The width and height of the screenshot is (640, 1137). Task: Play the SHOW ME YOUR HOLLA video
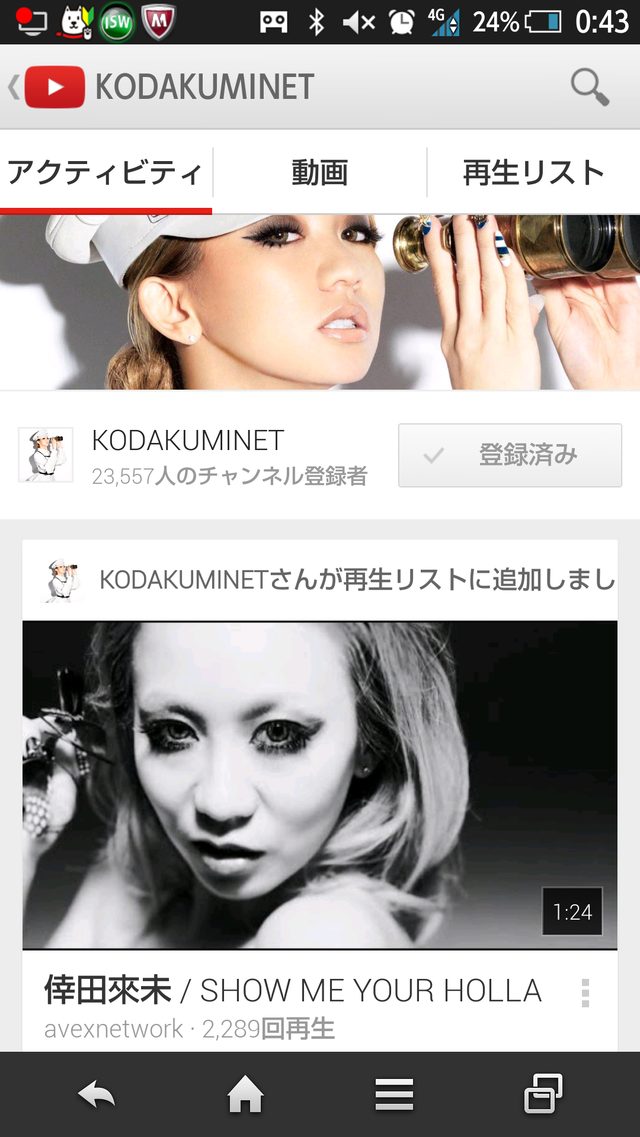point(319,784)
